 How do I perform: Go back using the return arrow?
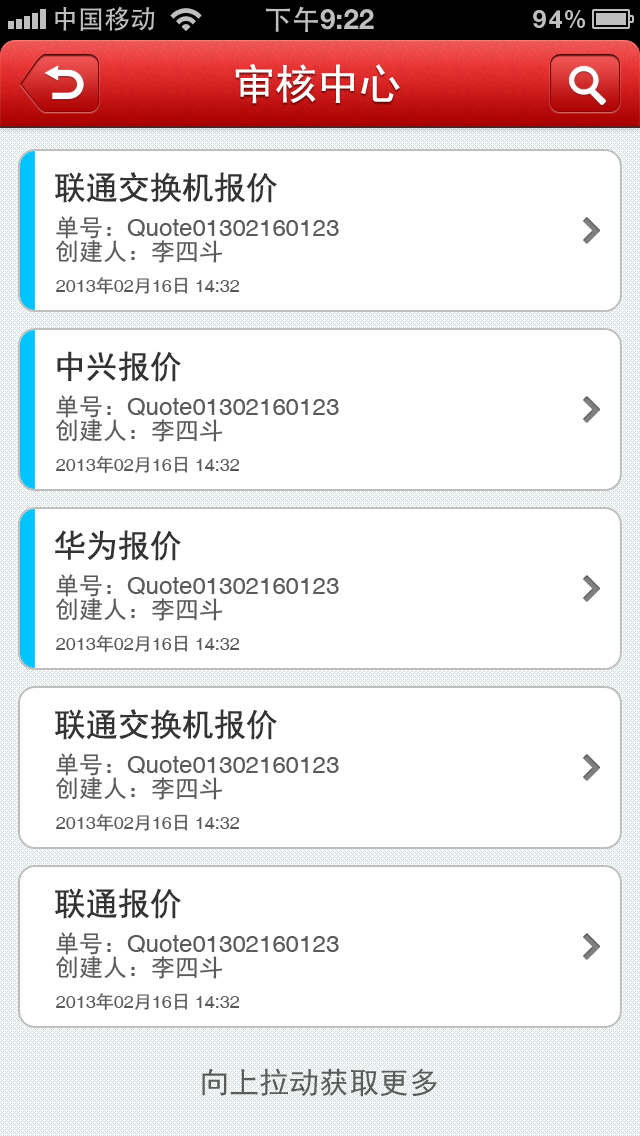(x=60, y=84)
